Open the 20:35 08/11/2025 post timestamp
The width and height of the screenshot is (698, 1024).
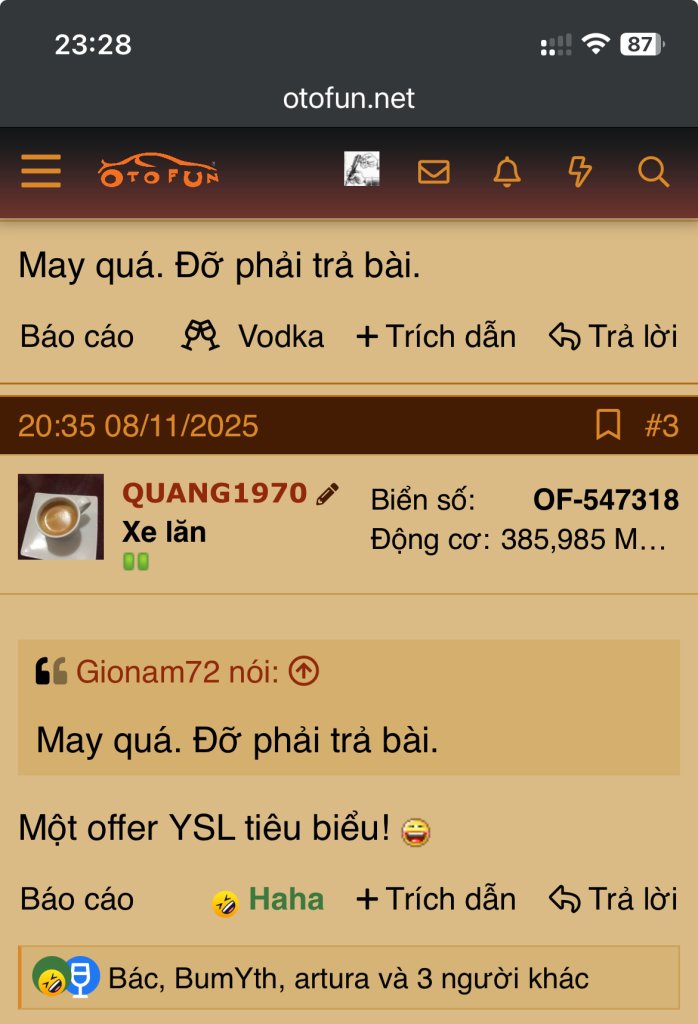138,426
